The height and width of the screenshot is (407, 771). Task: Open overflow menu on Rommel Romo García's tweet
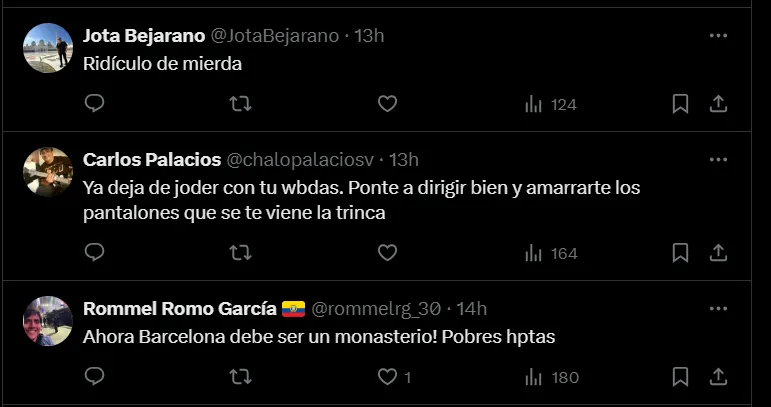tap(718, 308)
